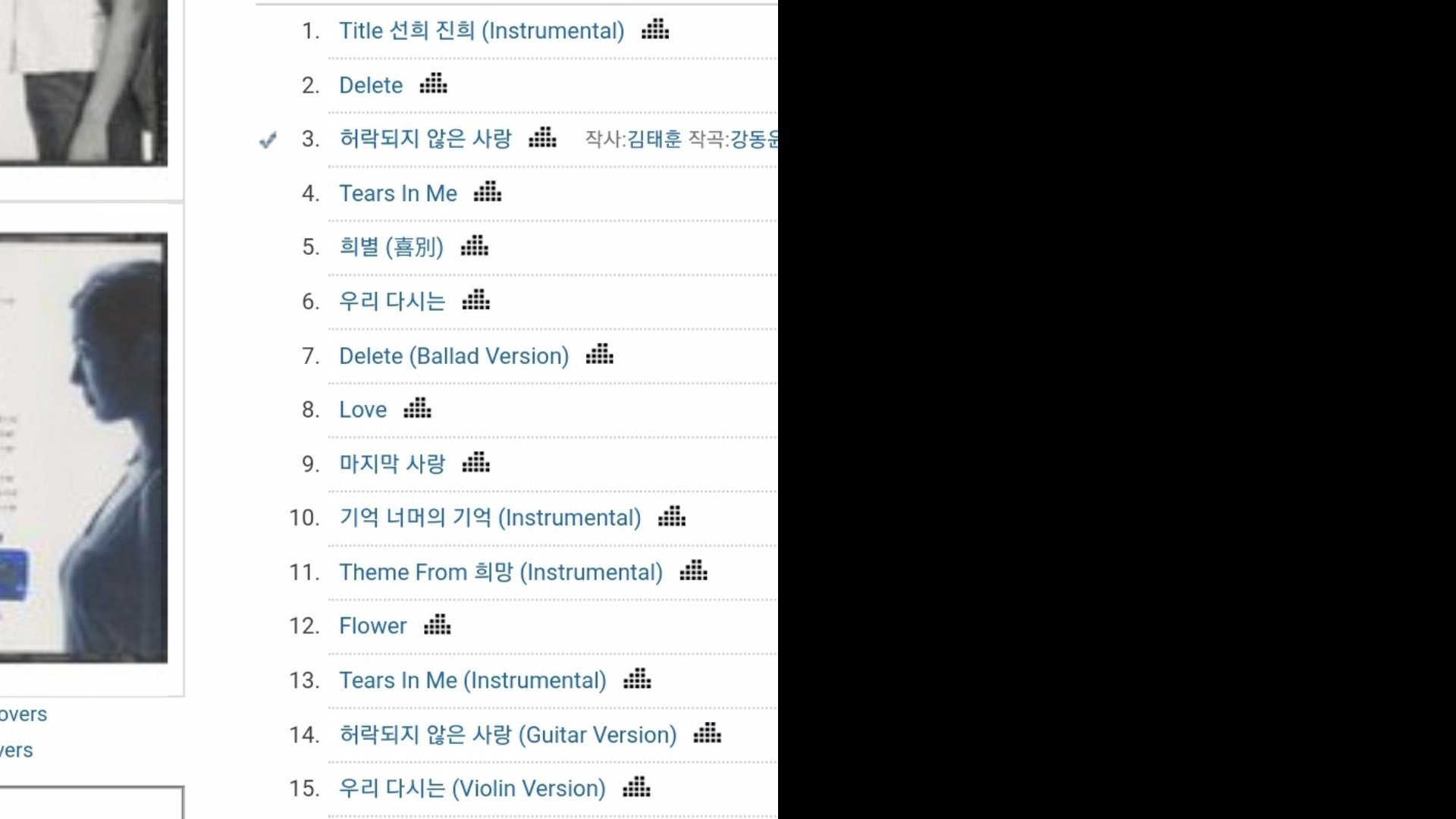
Task: Tap the rating icon next to Flower
Action: tap(437, 625)
